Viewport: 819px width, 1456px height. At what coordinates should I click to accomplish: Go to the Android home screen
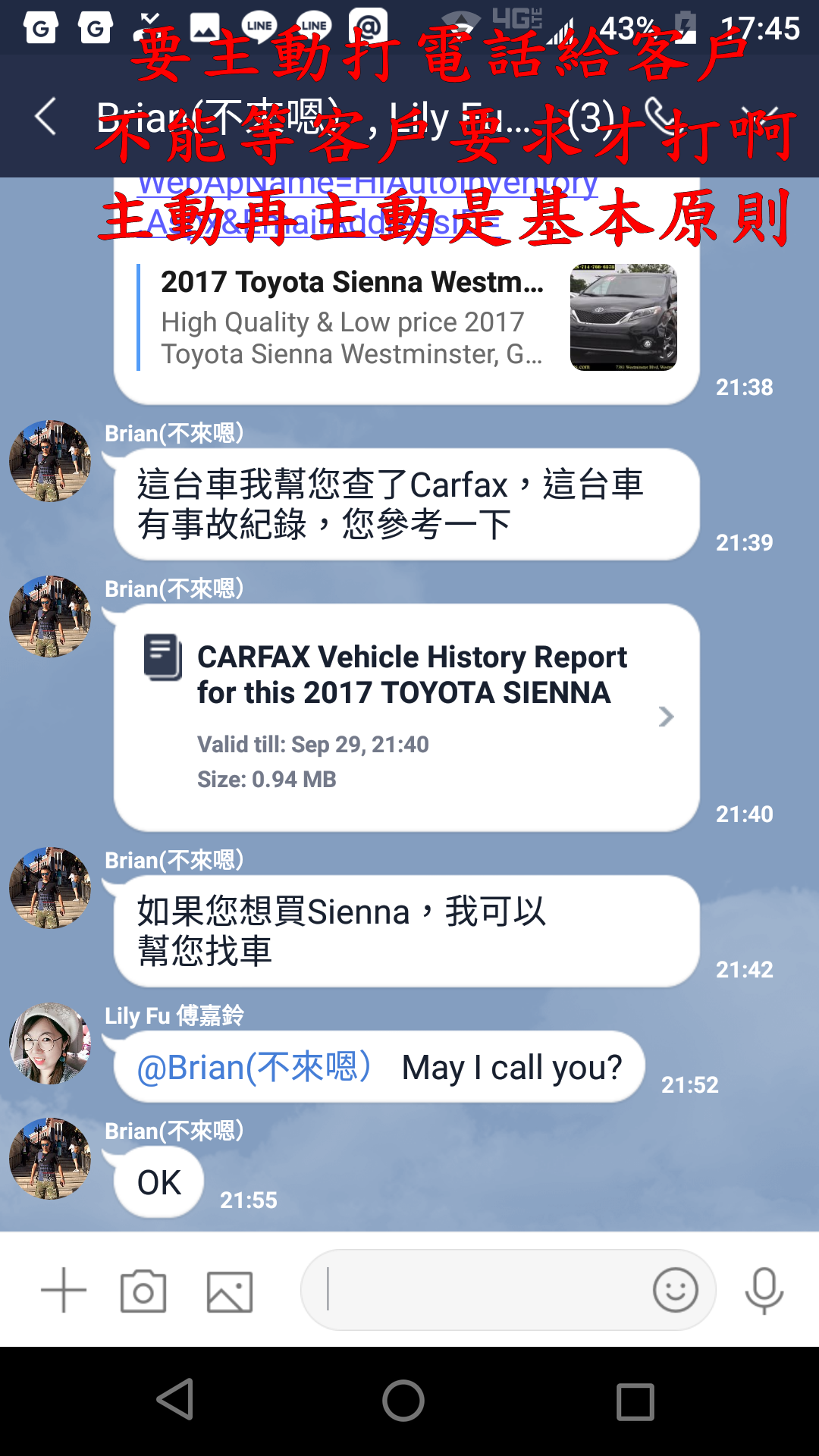(x=403, y=1401)
